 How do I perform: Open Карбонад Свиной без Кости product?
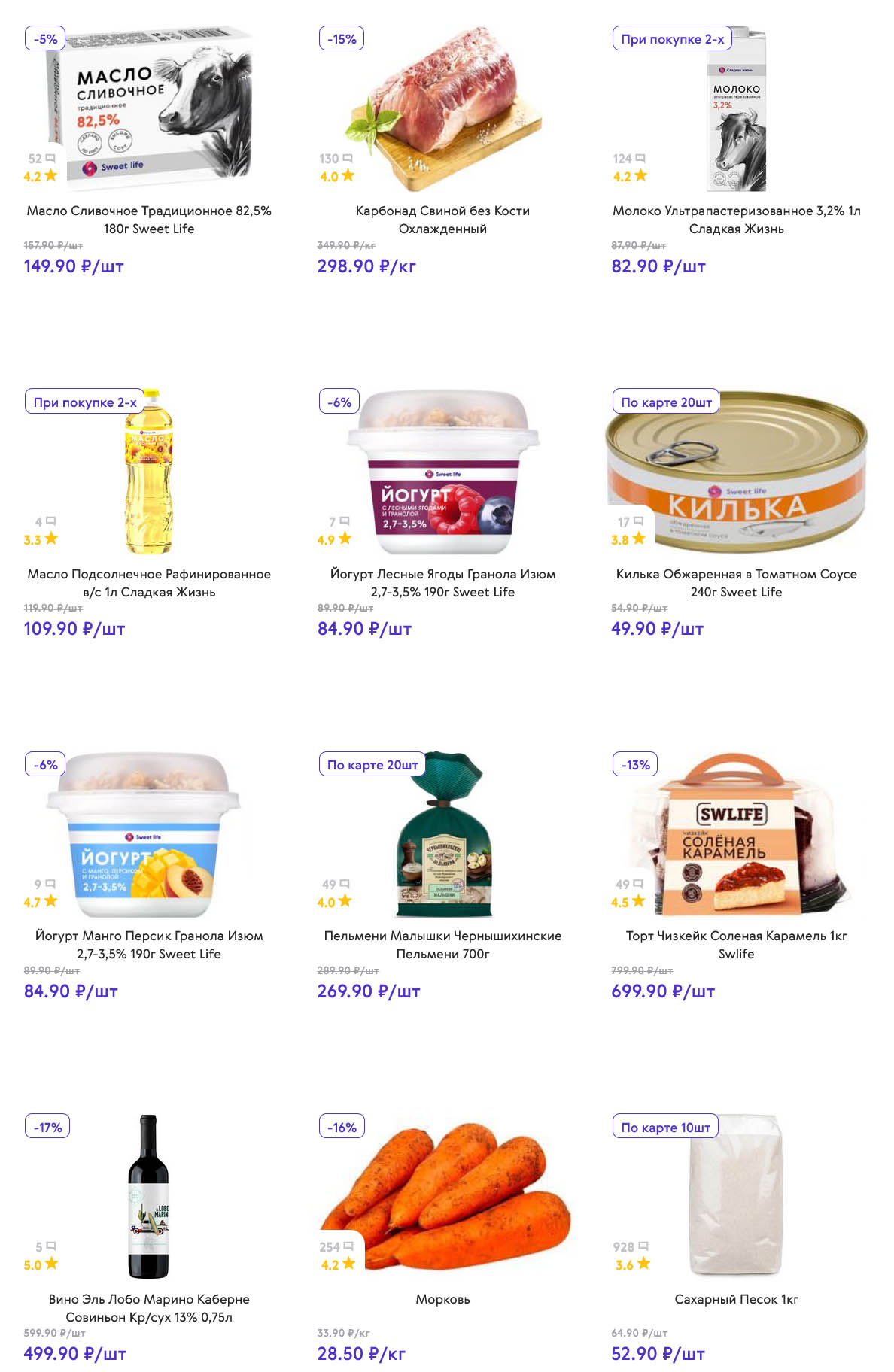442,220
